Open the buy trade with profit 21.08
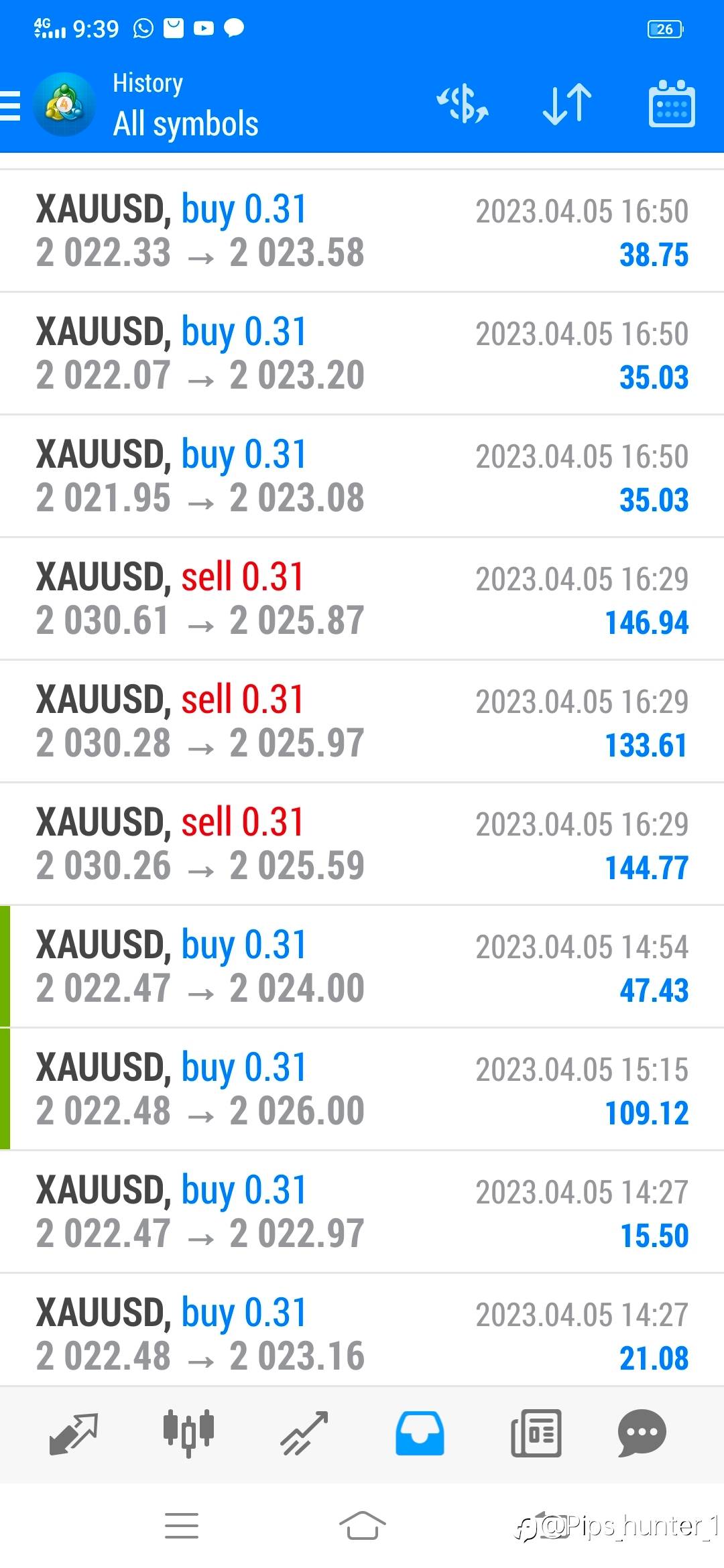Viewport: 724px width, 1568px height. [362, 1333]
